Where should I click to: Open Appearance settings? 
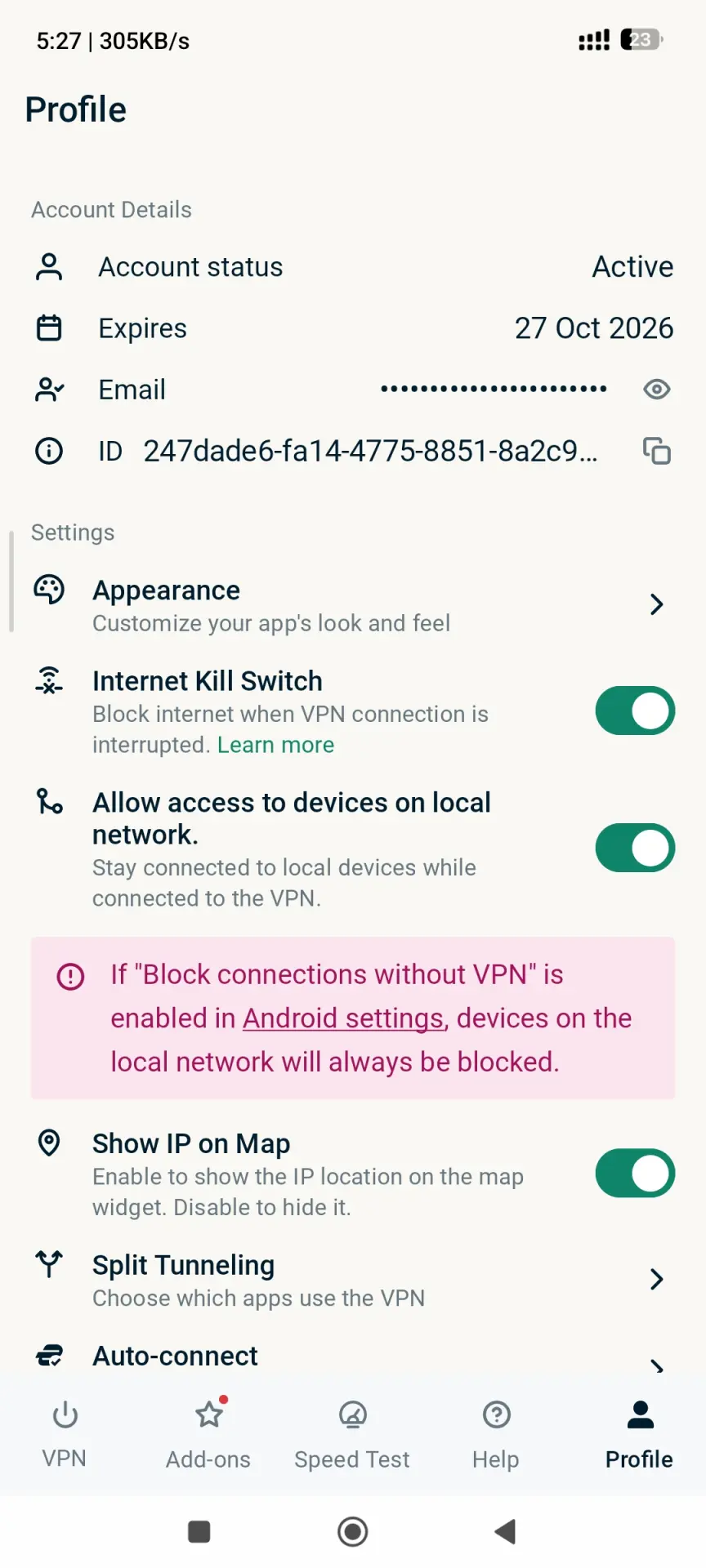[353, 605]
